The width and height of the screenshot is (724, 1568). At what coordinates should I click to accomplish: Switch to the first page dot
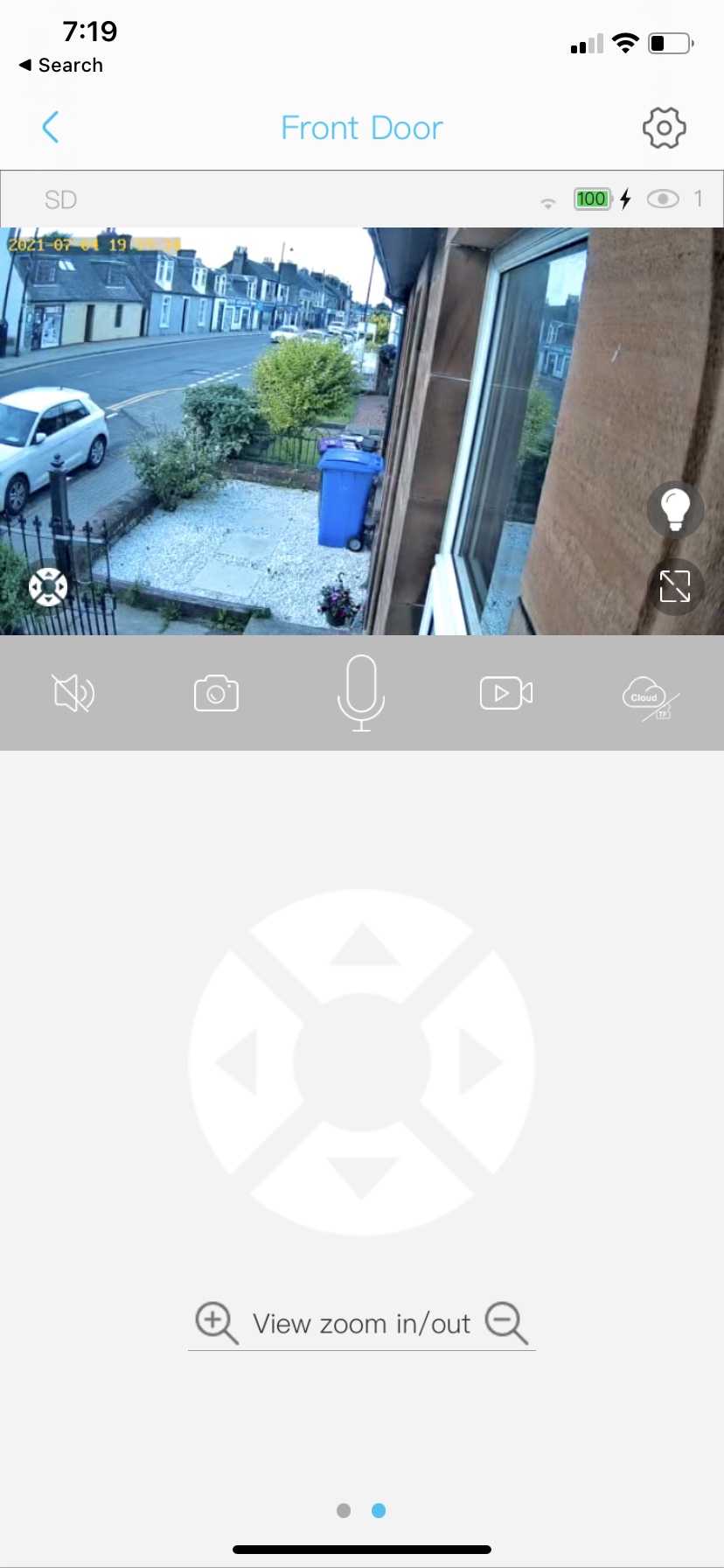[x=344, y=1510]
